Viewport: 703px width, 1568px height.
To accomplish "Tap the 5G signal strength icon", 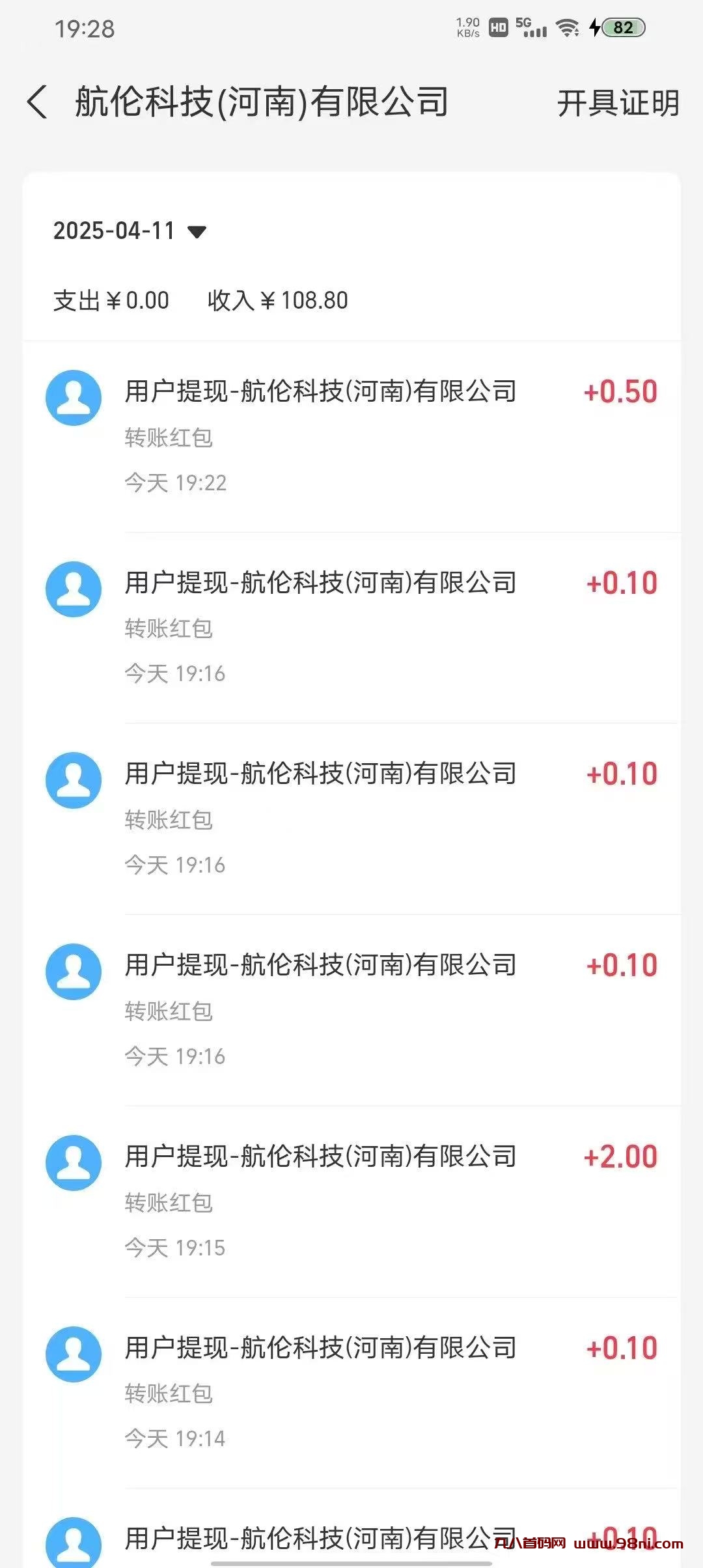I will pos(529,26).
